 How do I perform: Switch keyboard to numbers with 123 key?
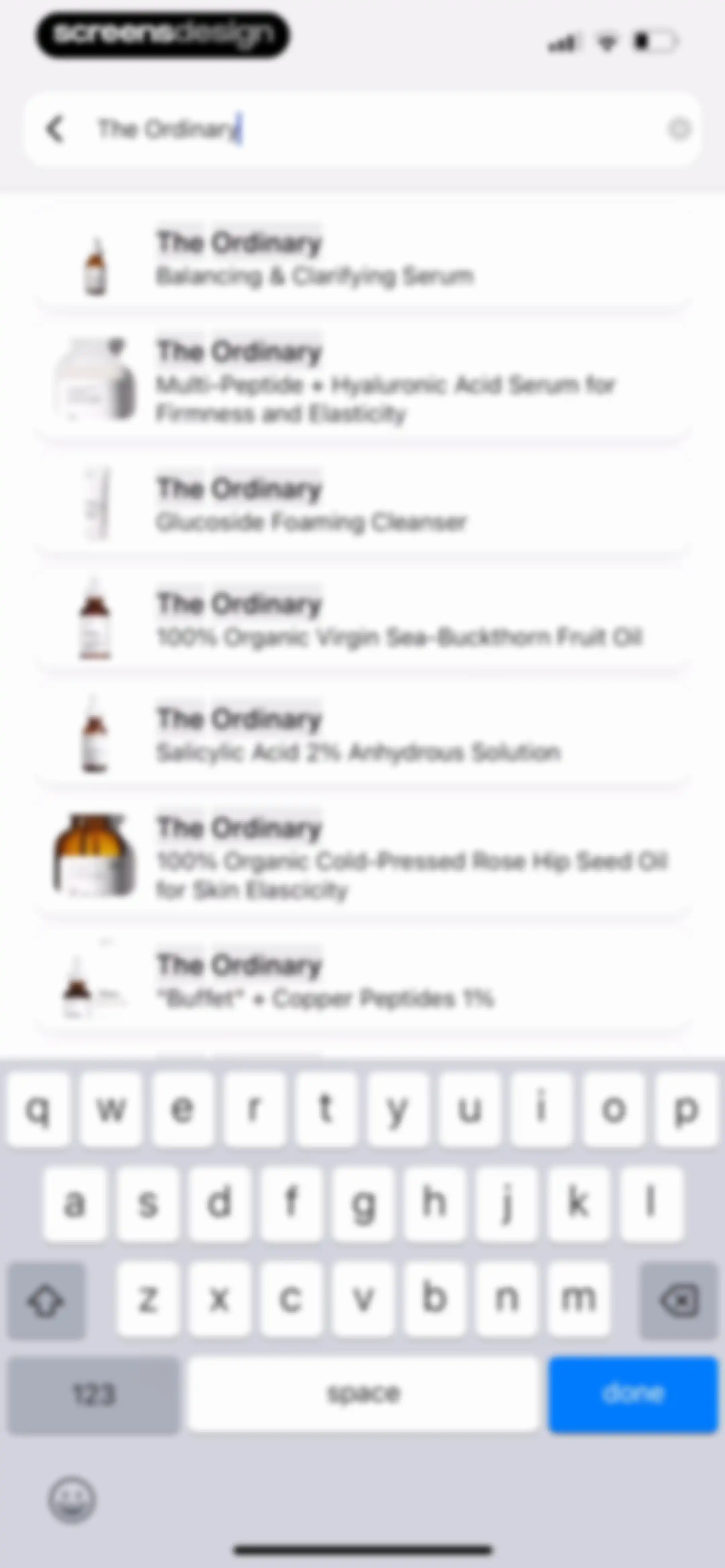point(94,1394)
